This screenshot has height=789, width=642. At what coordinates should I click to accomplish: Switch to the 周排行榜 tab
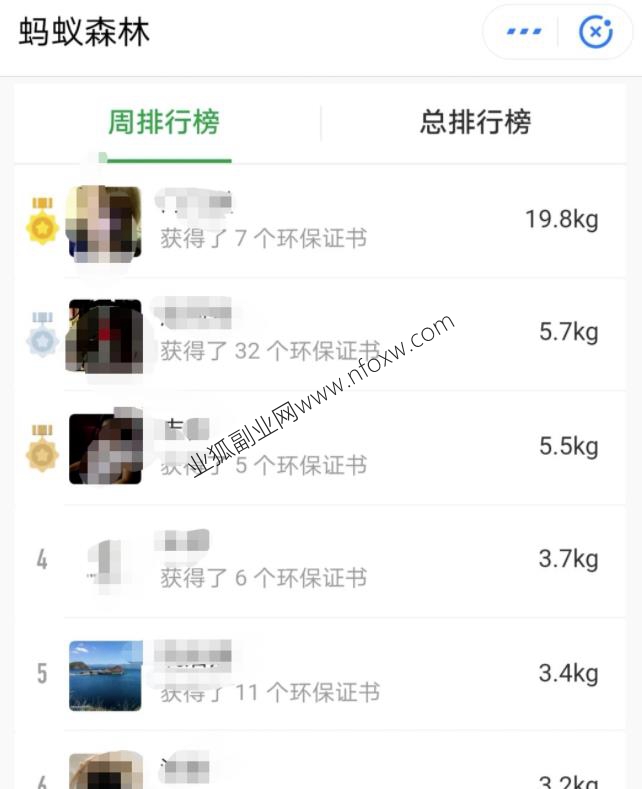pyautogui.click(x=164, y=123)
